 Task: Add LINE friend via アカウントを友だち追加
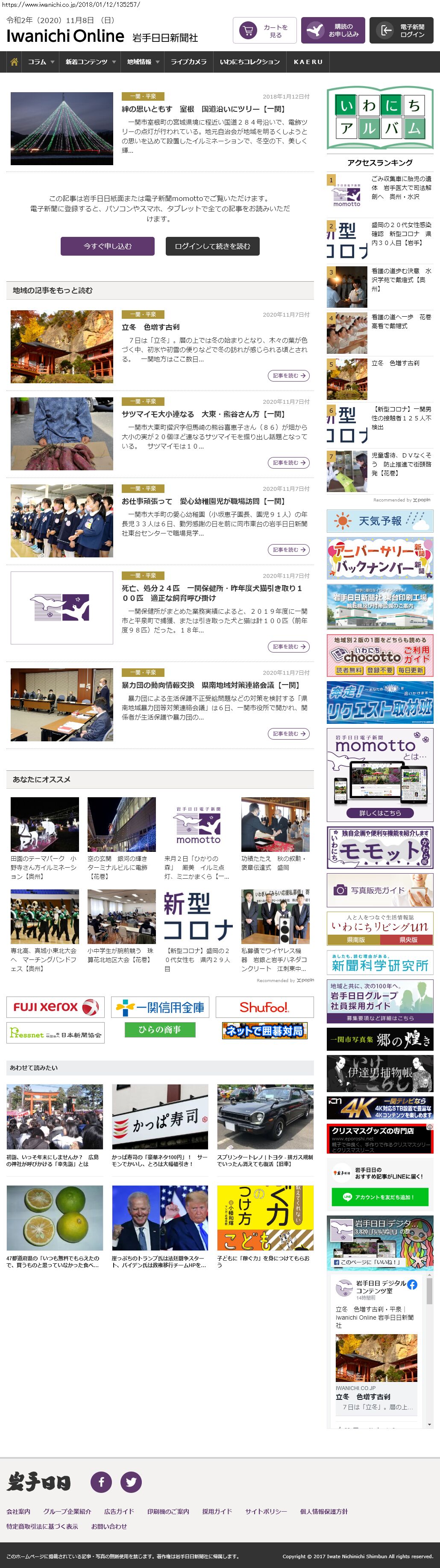tap(380, 1197)
